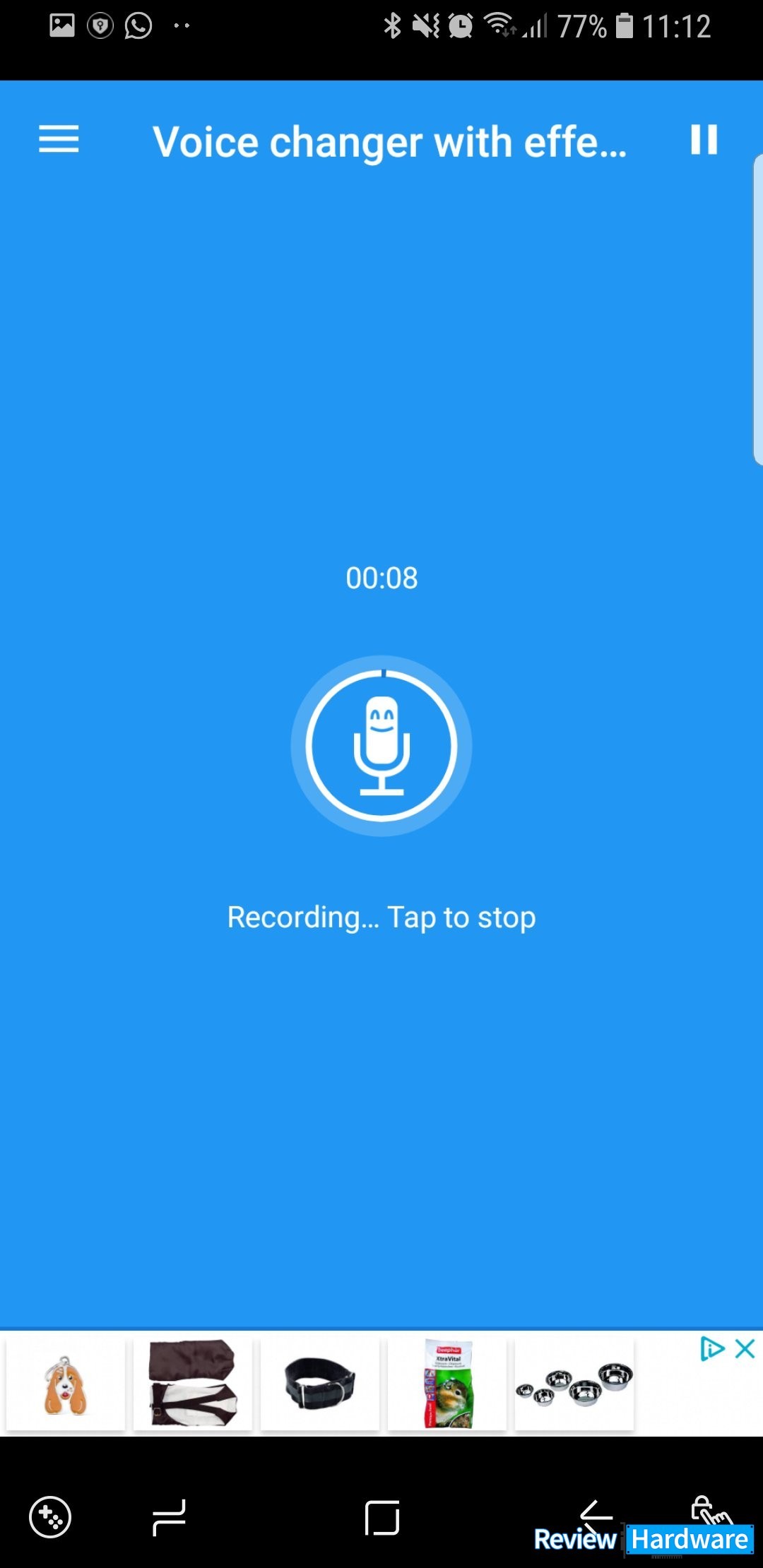
Task: Open the hamburger navigation menu
Action: point(59,139)
